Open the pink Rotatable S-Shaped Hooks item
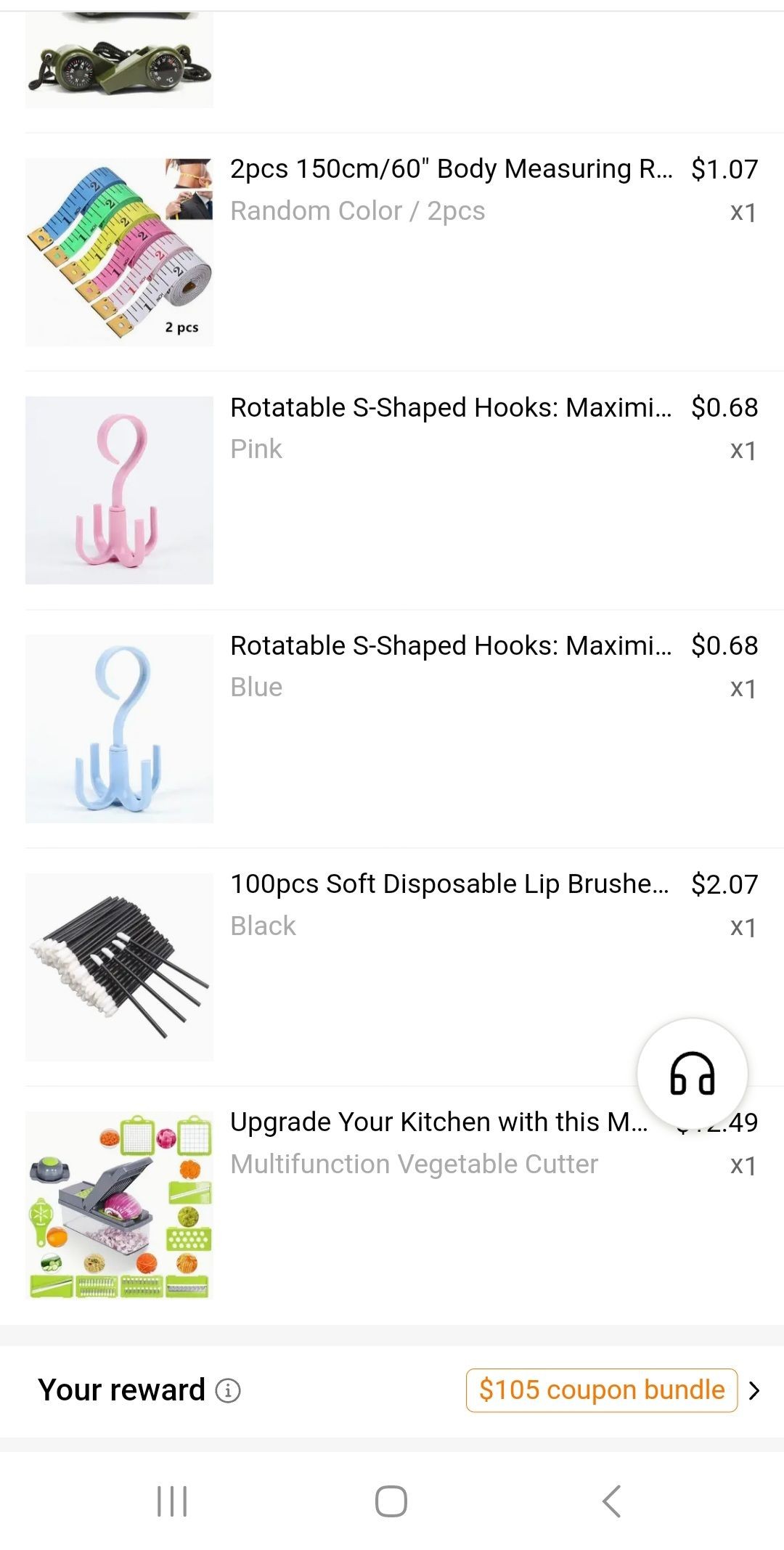The image size is (784, 1550). (x=450, y=408)
